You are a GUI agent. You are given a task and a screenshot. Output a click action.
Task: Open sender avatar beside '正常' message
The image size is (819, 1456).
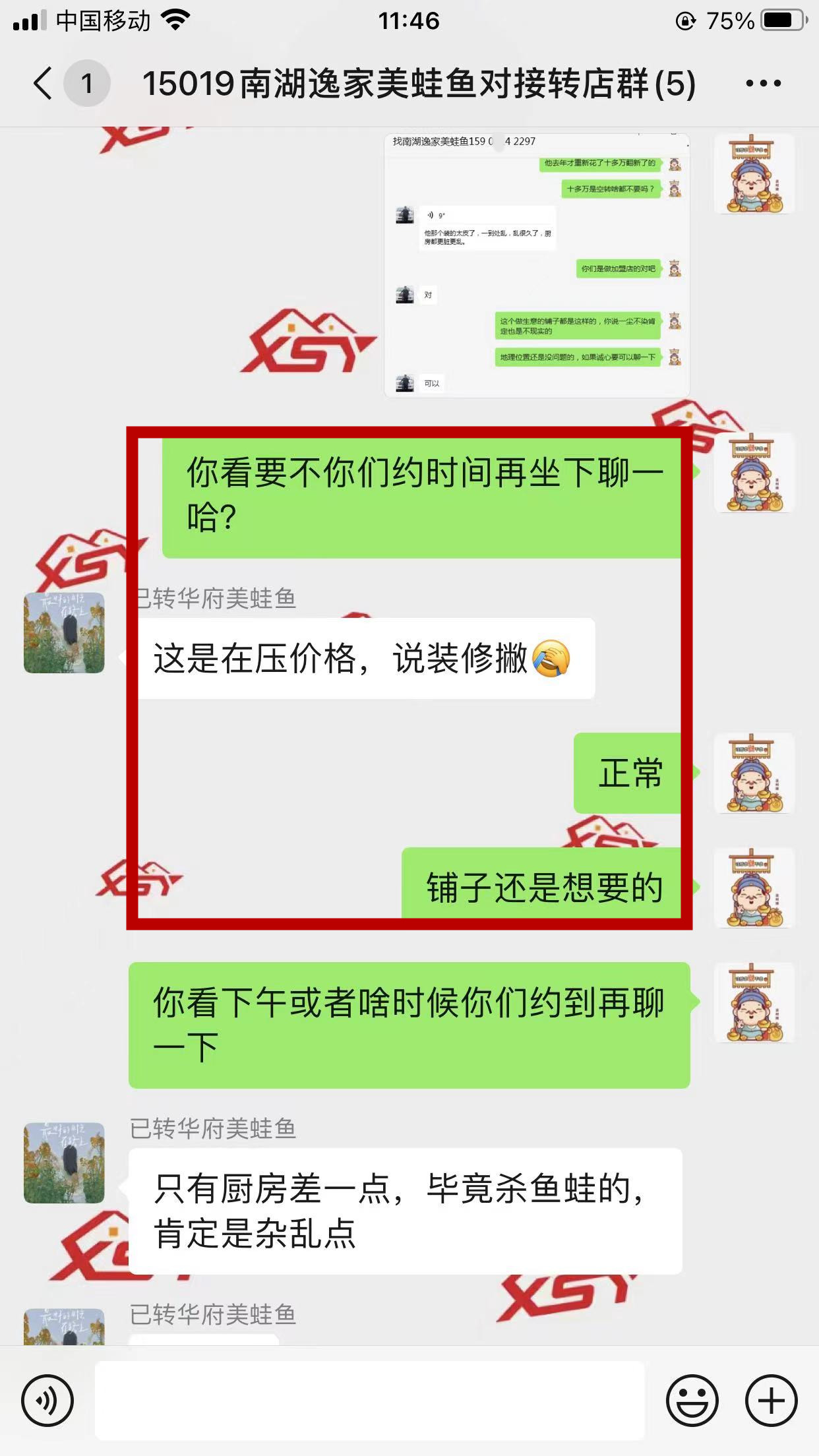pyautogui.click(x=754, y=773)
